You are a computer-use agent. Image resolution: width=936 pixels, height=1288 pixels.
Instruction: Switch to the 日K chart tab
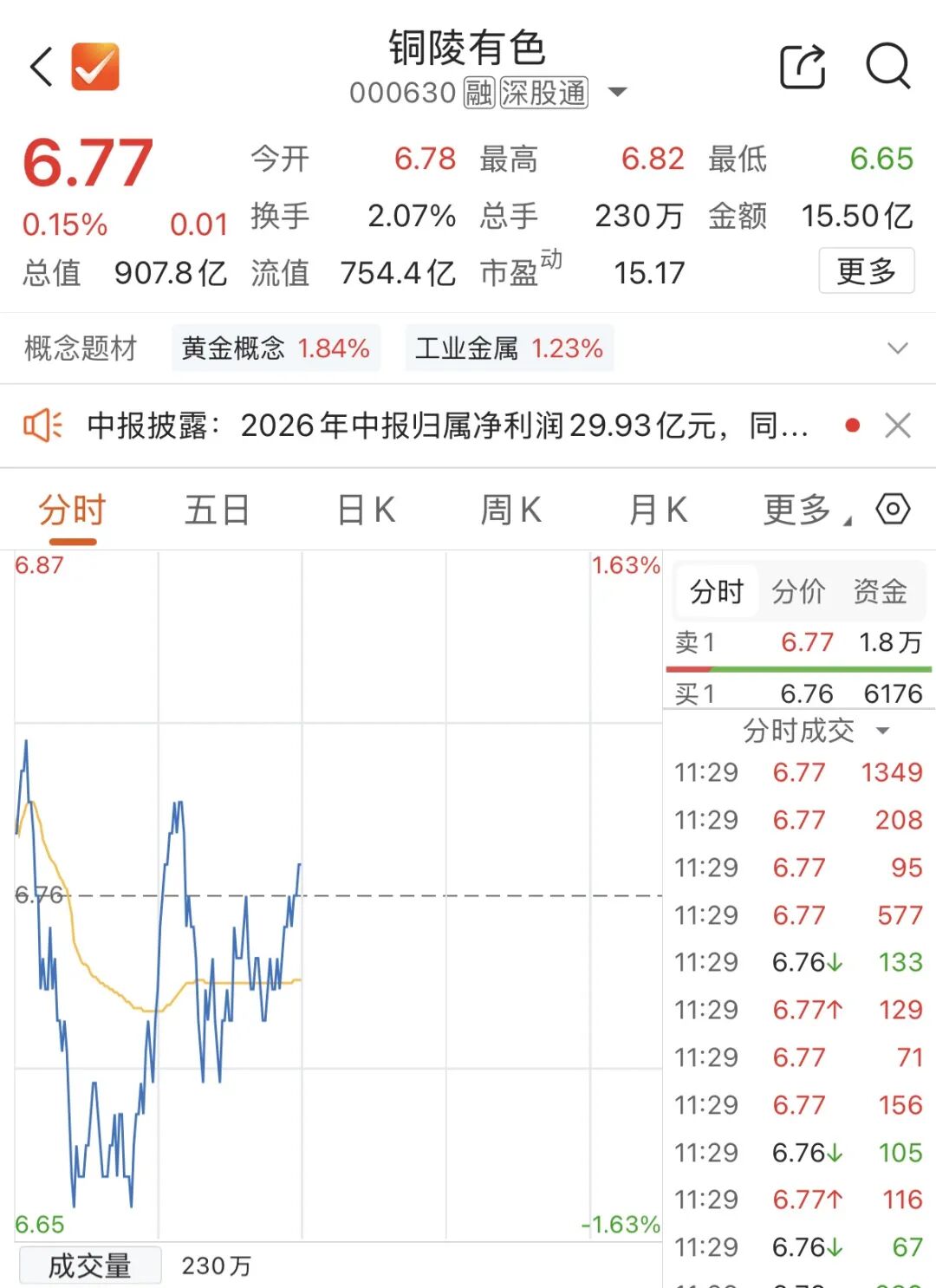(x=366, y=510)
